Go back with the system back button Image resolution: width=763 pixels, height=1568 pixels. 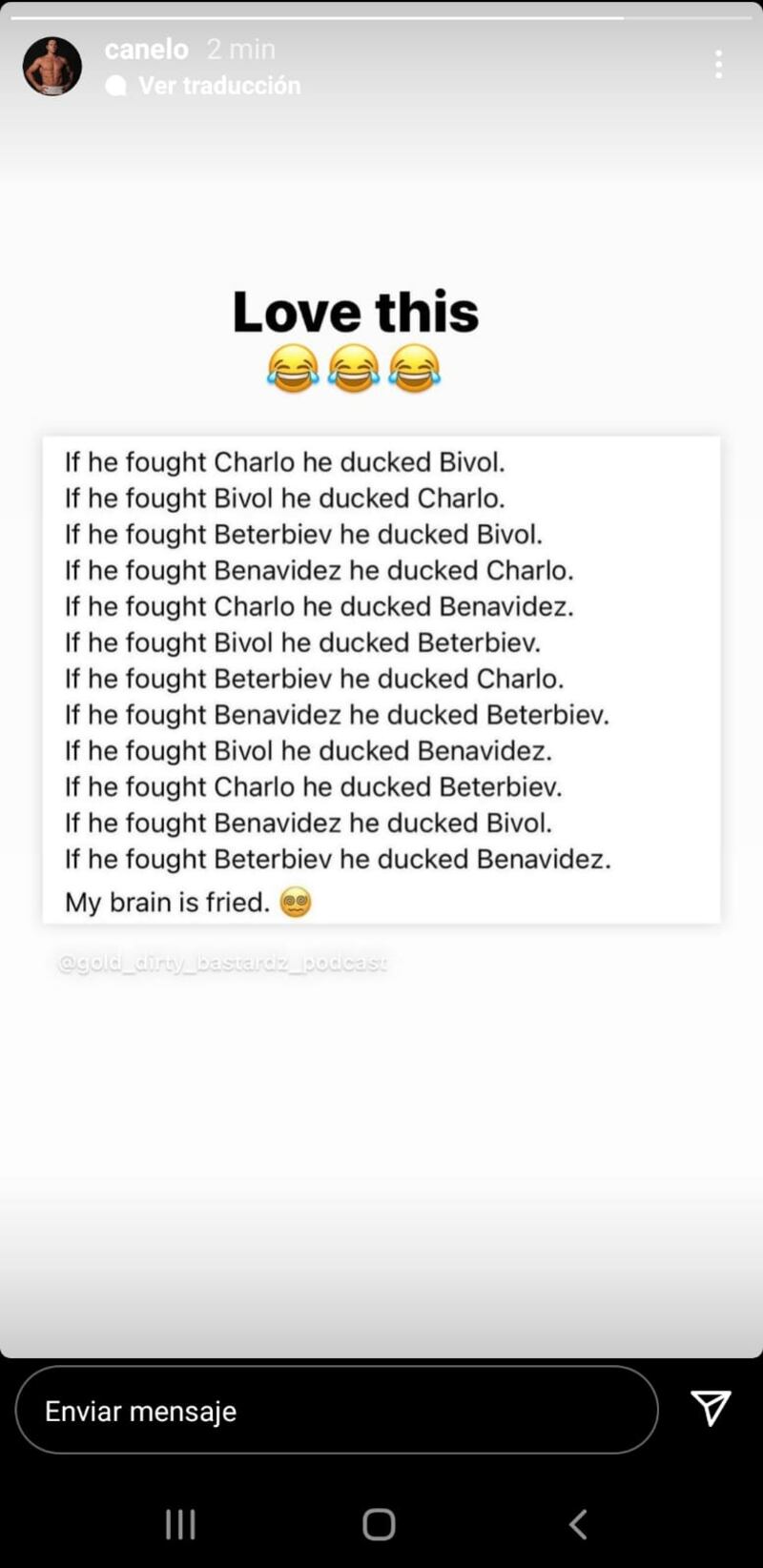578,1524
